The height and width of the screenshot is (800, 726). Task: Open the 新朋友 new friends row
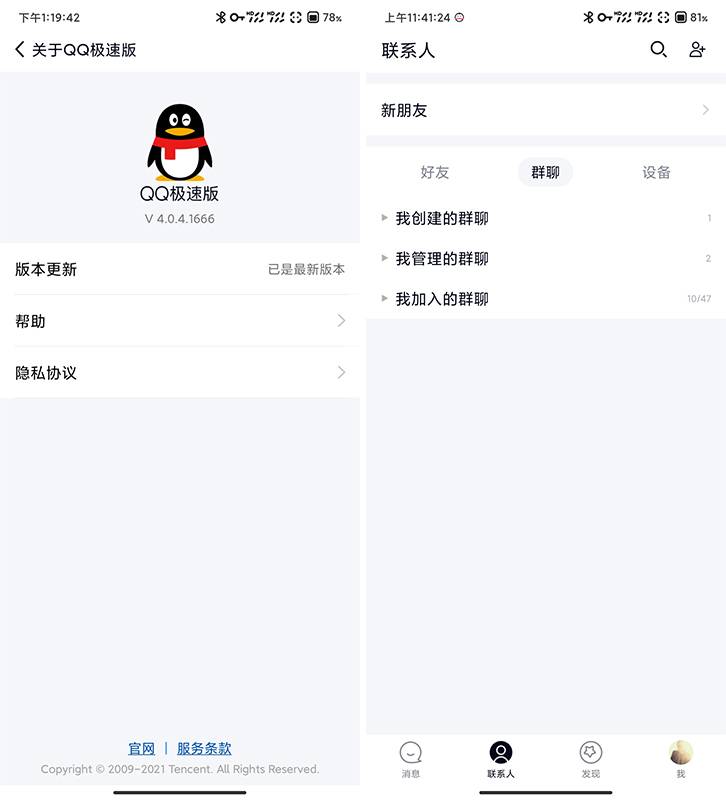545,110
